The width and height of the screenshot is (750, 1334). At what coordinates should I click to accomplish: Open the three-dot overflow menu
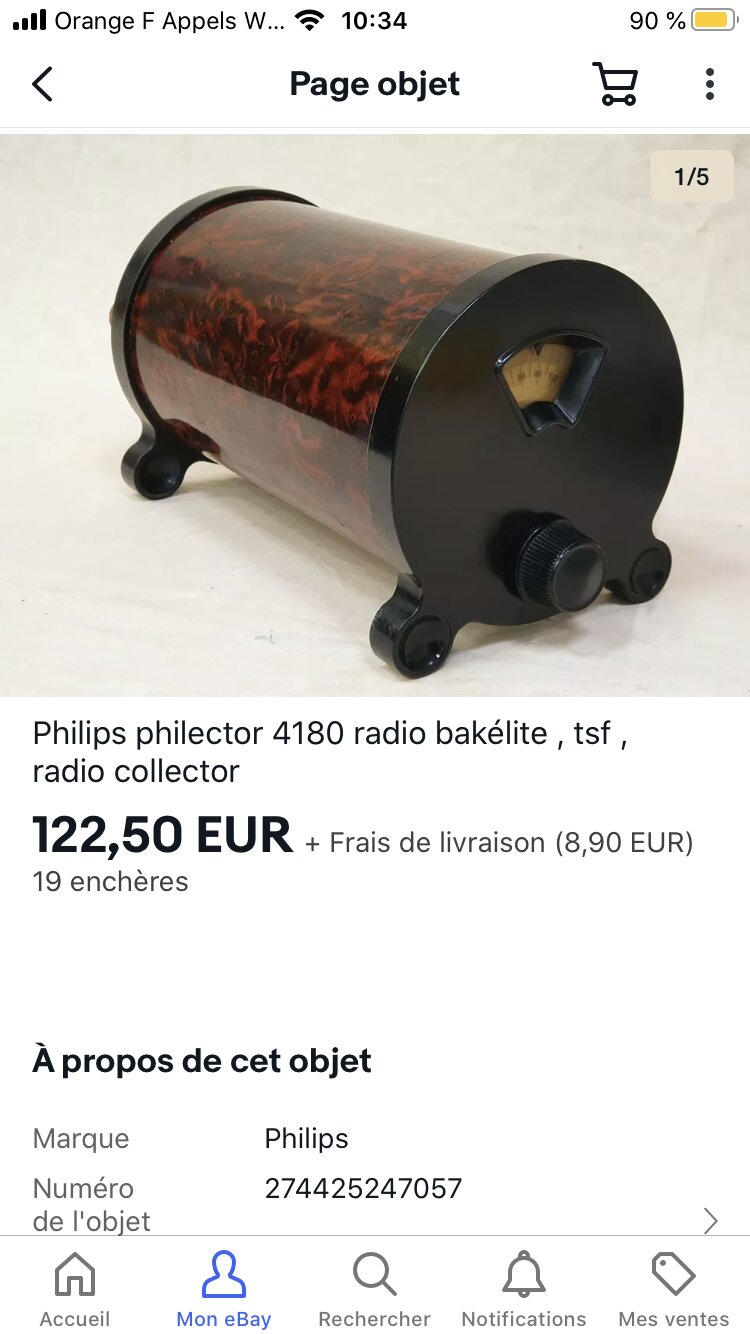click(709, 84)
